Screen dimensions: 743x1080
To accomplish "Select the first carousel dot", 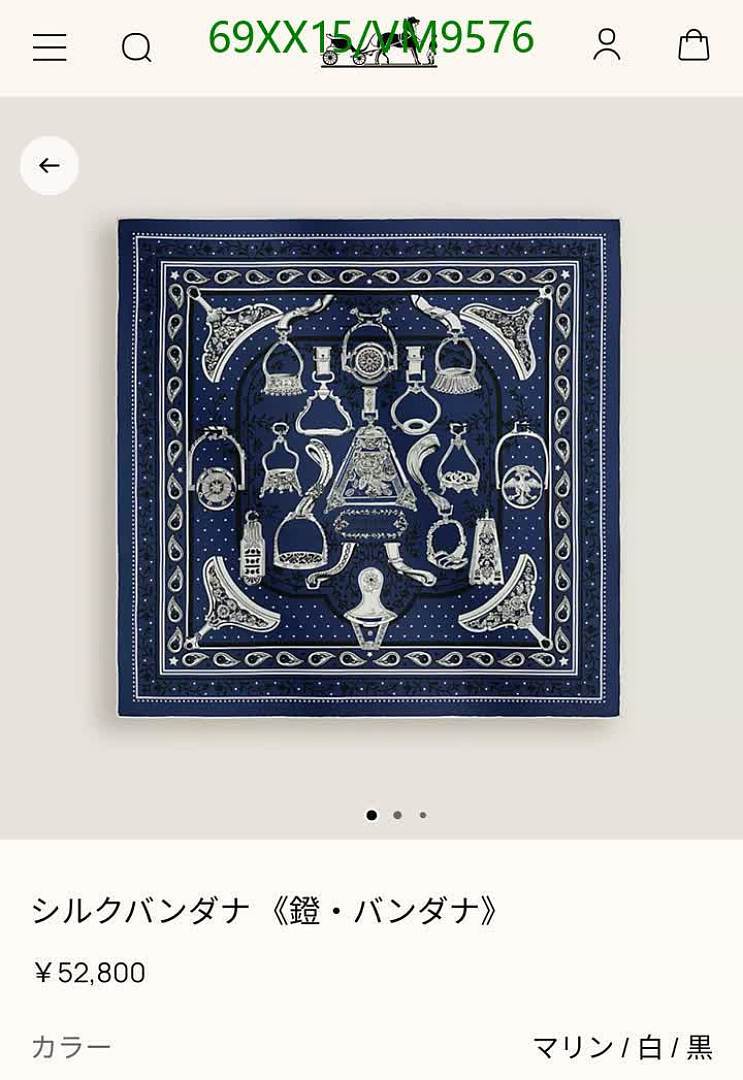I will click(371, 816).
